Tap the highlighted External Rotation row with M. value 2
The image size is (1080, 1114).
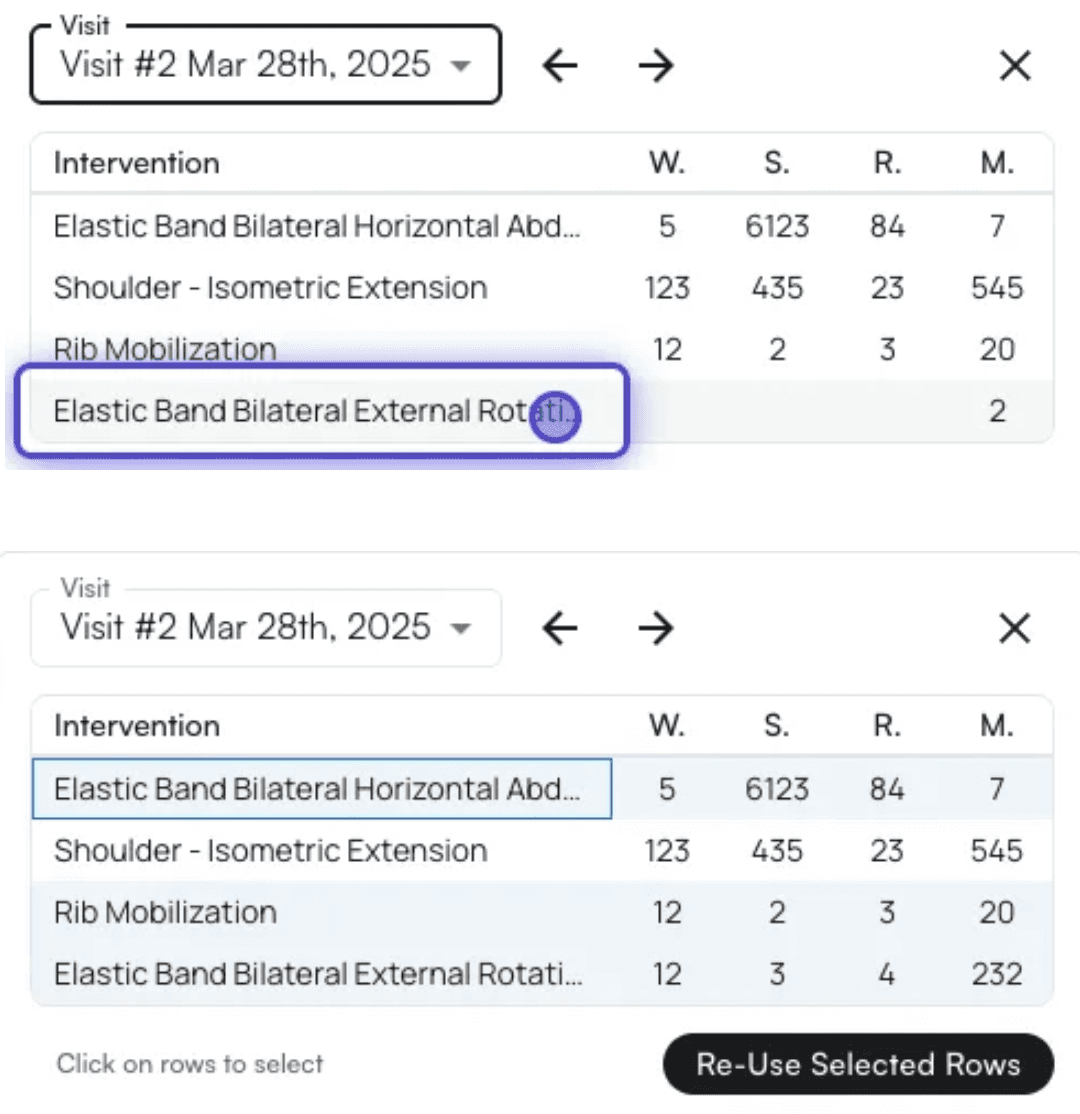pos(320,411)
